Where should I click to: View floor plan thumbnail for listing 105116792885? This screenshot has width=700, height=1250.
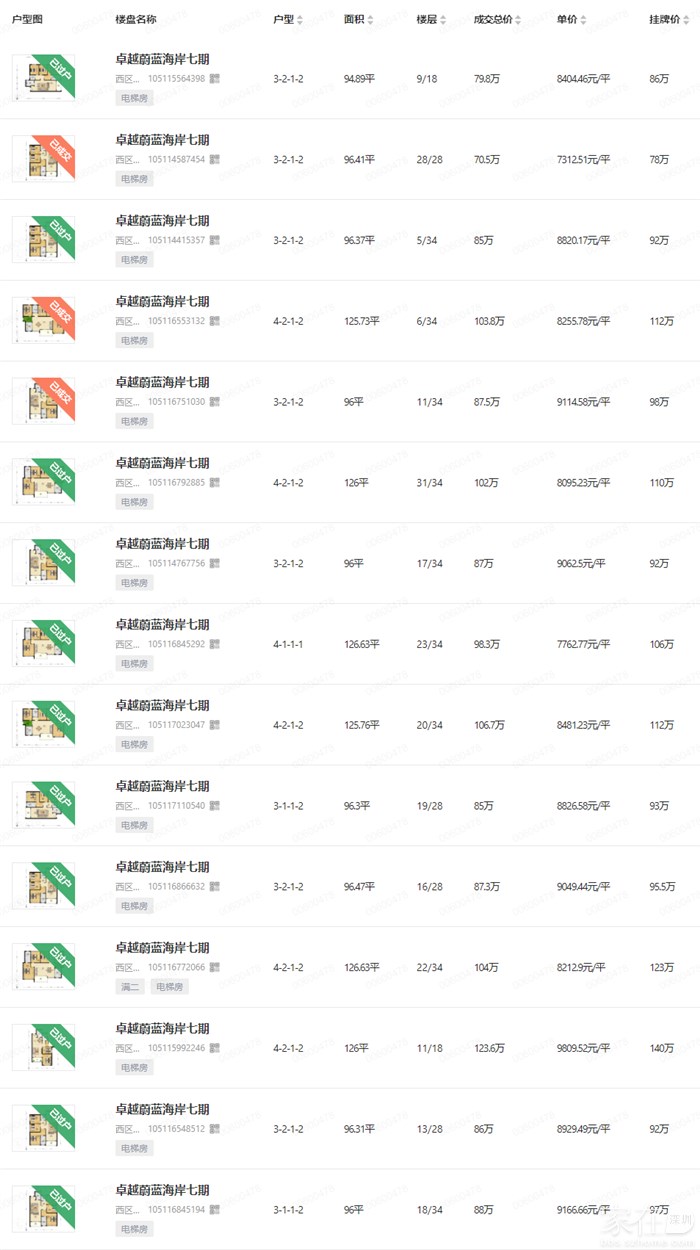pos(43,483)
